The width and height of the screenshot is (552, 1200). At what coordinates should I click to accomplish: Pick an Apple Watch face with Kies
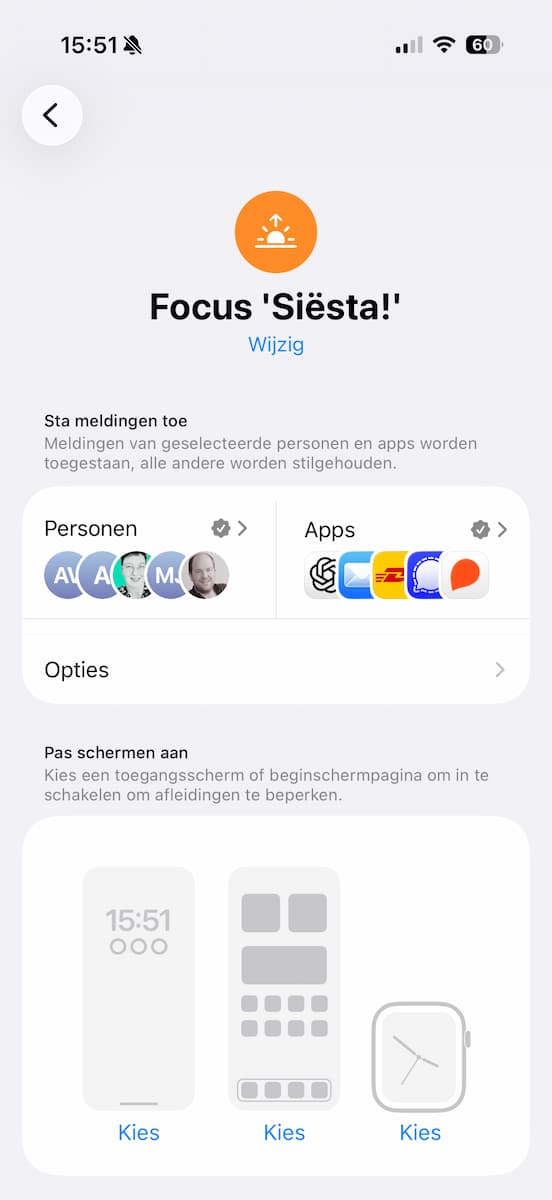pyautogui.click(x=420, y=1133)
